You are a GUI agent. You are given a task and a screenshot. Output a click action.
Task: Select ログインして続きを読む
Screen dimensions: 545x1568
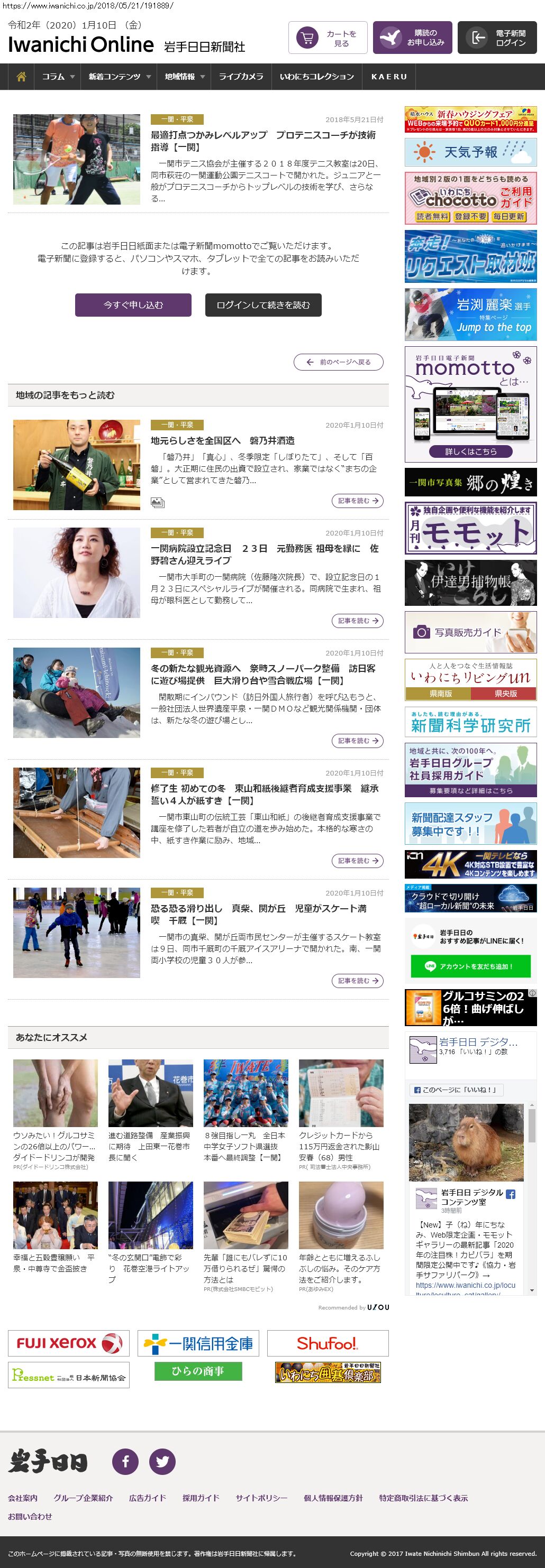tap(263, 305)
